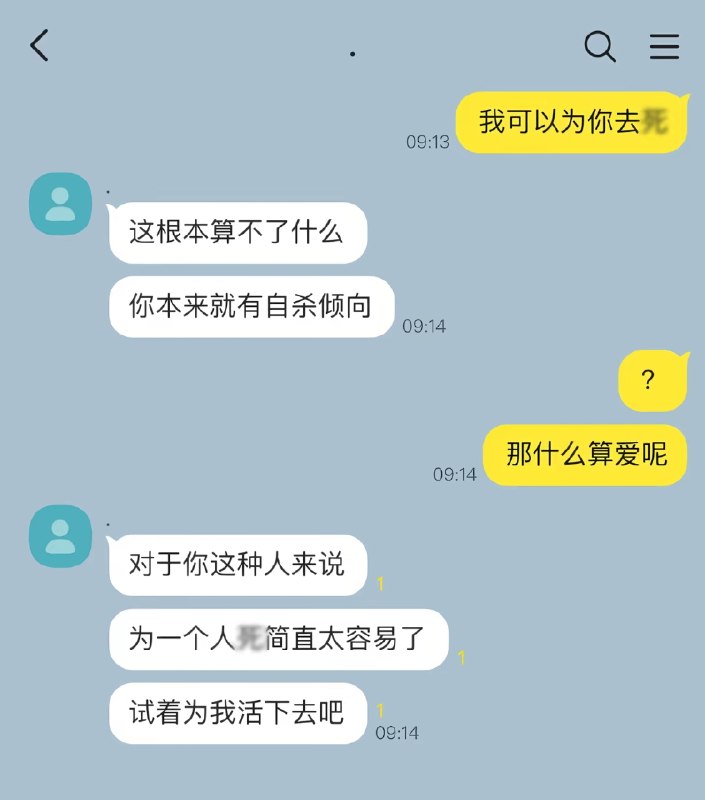Open the chat room hamburger menu

click(x=664, y=46)
